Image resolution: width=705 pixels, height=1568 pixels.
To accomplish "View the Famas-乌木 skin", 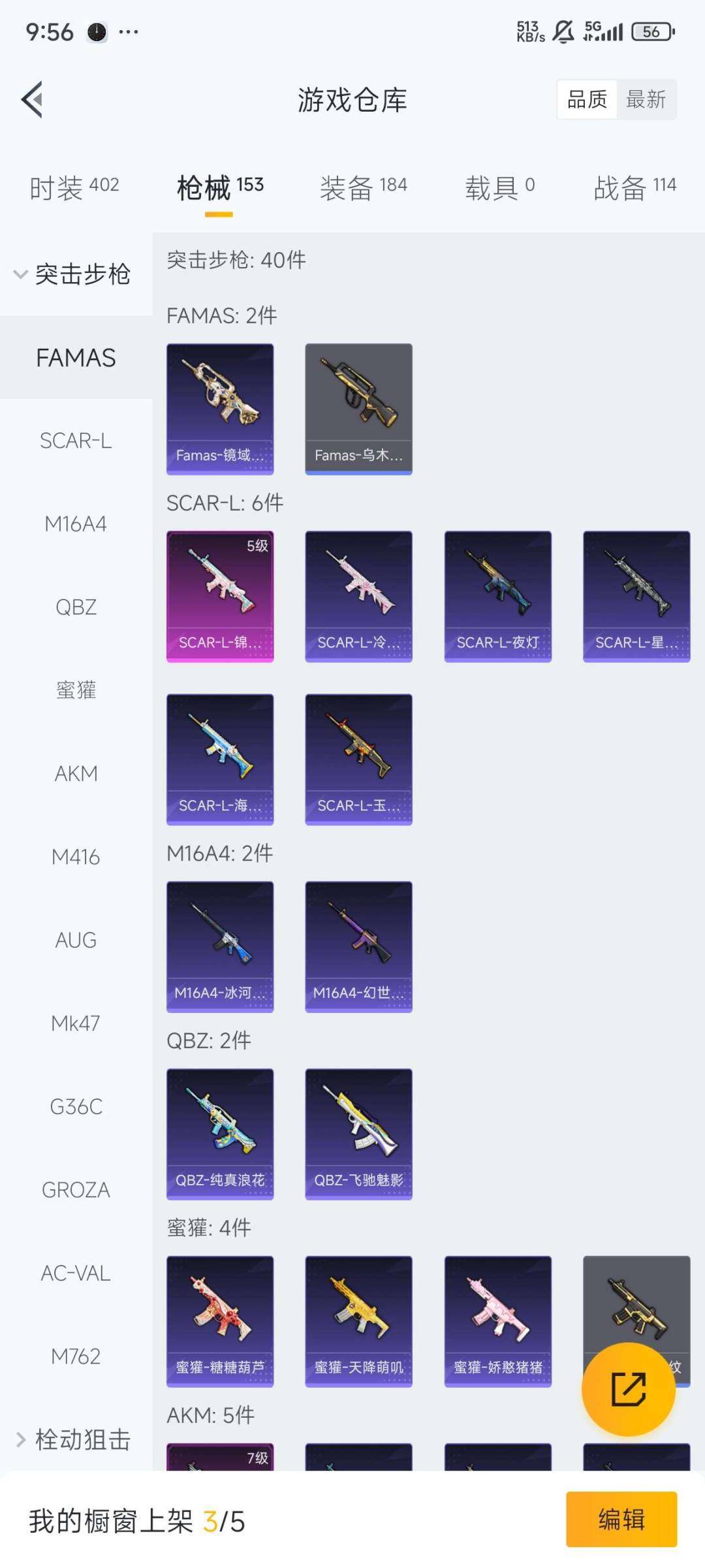I will [358, 409].
